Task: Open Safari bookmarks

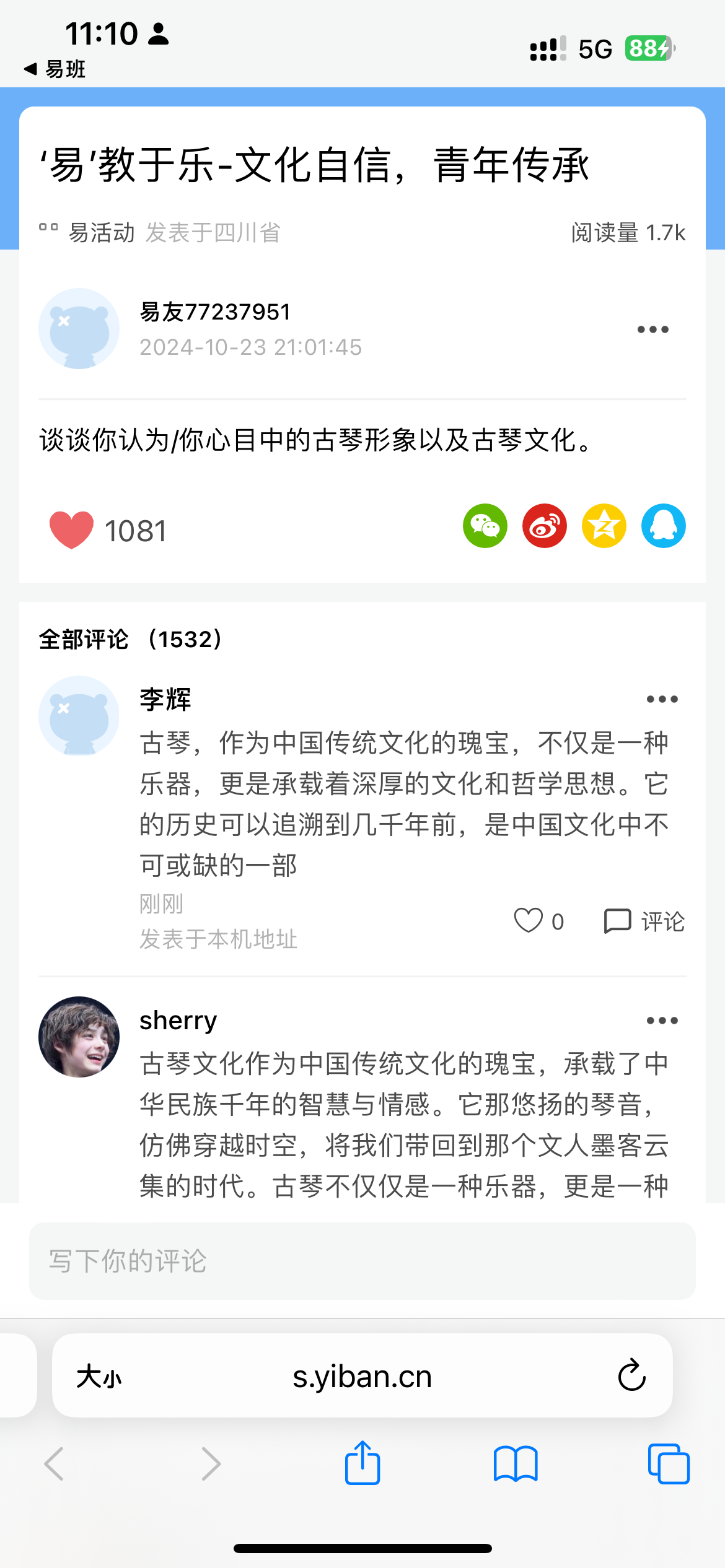Action: 516,1464
